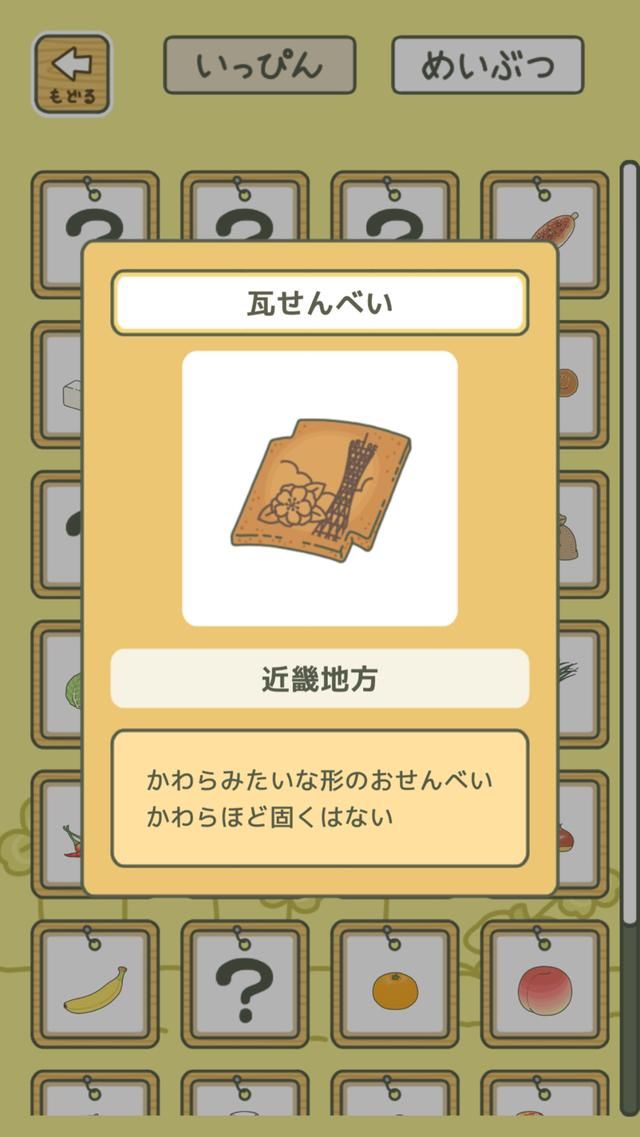Tap the unknown item beside the banana
Image resolution: width=640 pixels, height=1137 pixels.
tap(245, 986)
